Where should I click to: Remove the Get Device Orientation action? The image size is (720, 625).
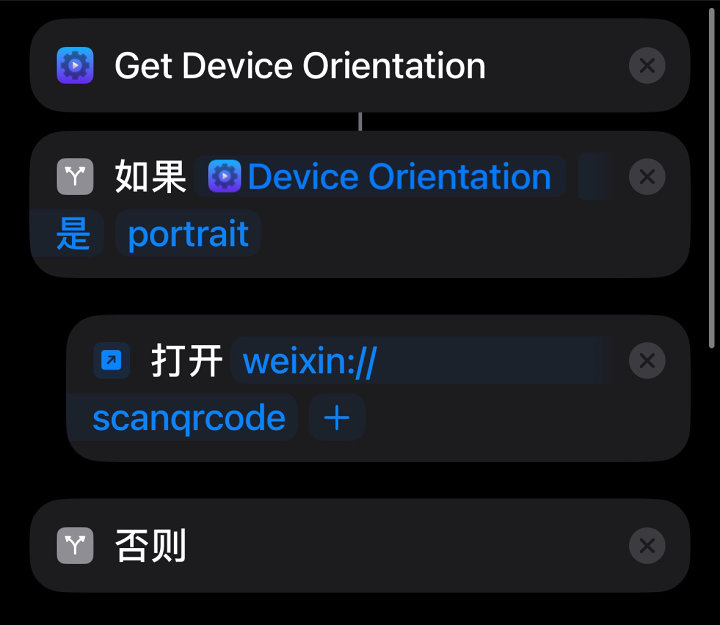(647, 66)
